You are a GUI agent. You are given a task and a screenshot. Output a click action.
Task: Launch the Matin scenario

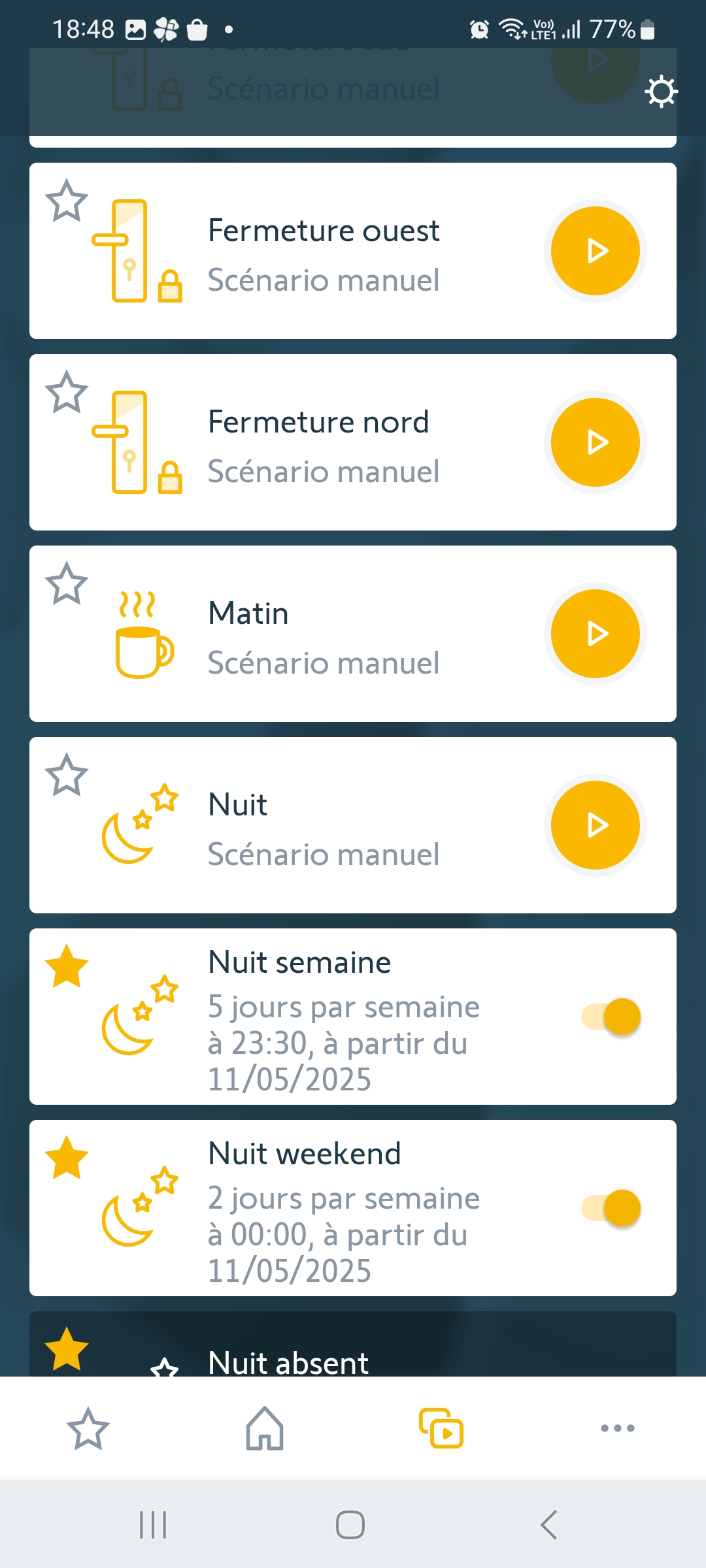595,634
